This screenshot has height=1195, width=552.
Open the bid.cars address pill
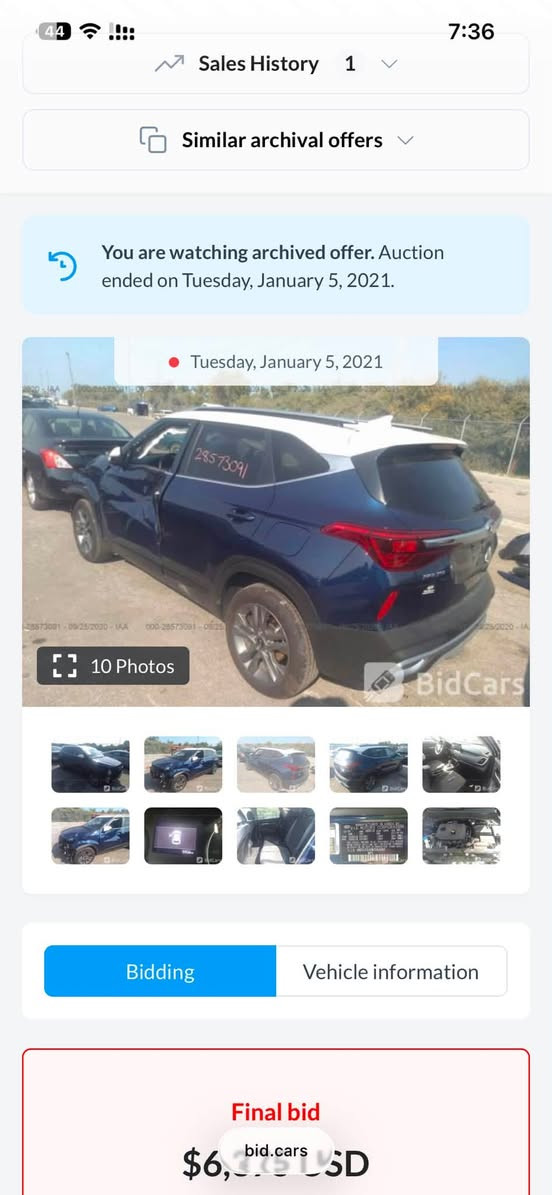click(275, 1151)
